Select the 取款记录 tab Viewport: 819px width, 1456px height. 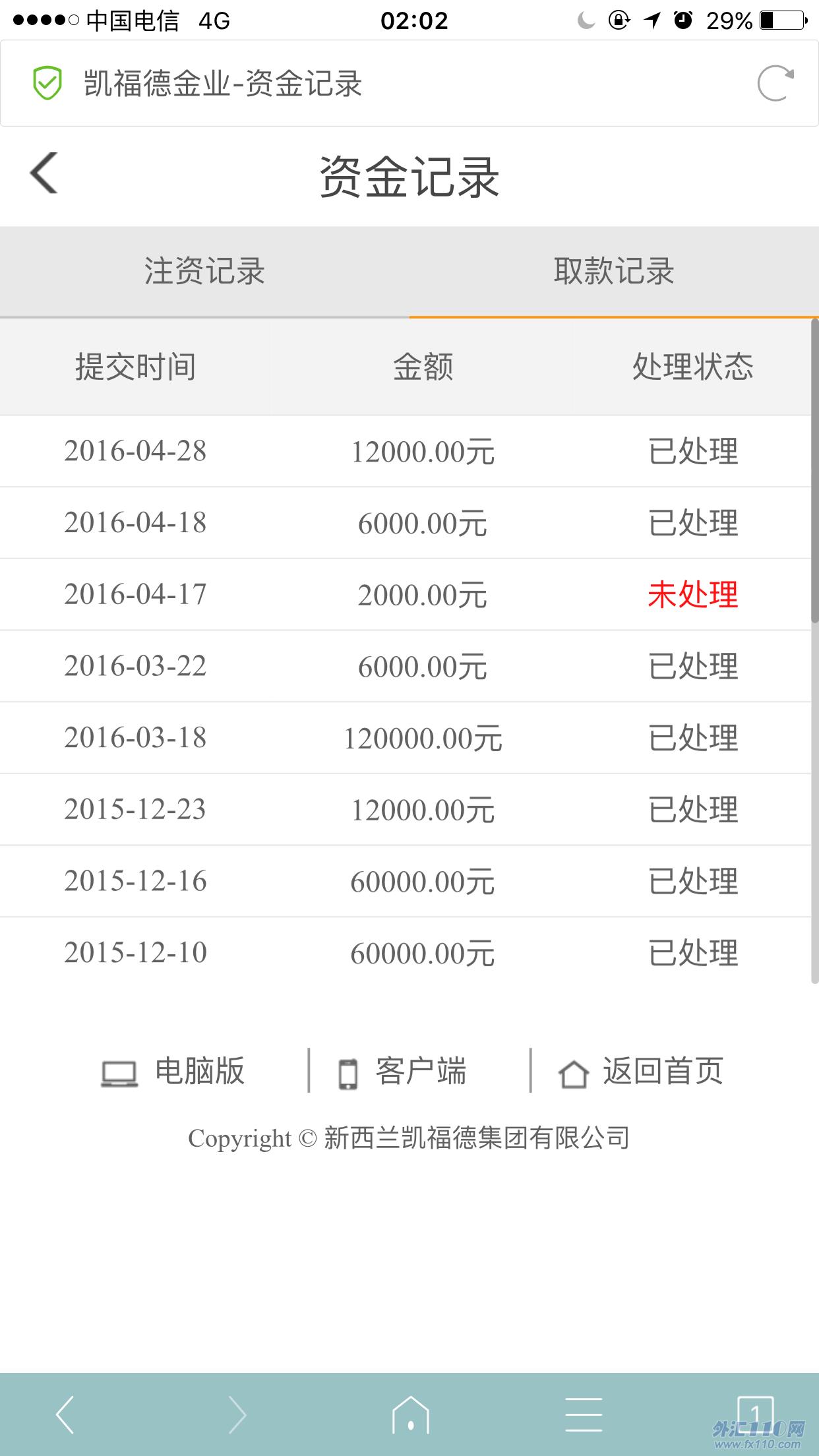pos(614,272)
